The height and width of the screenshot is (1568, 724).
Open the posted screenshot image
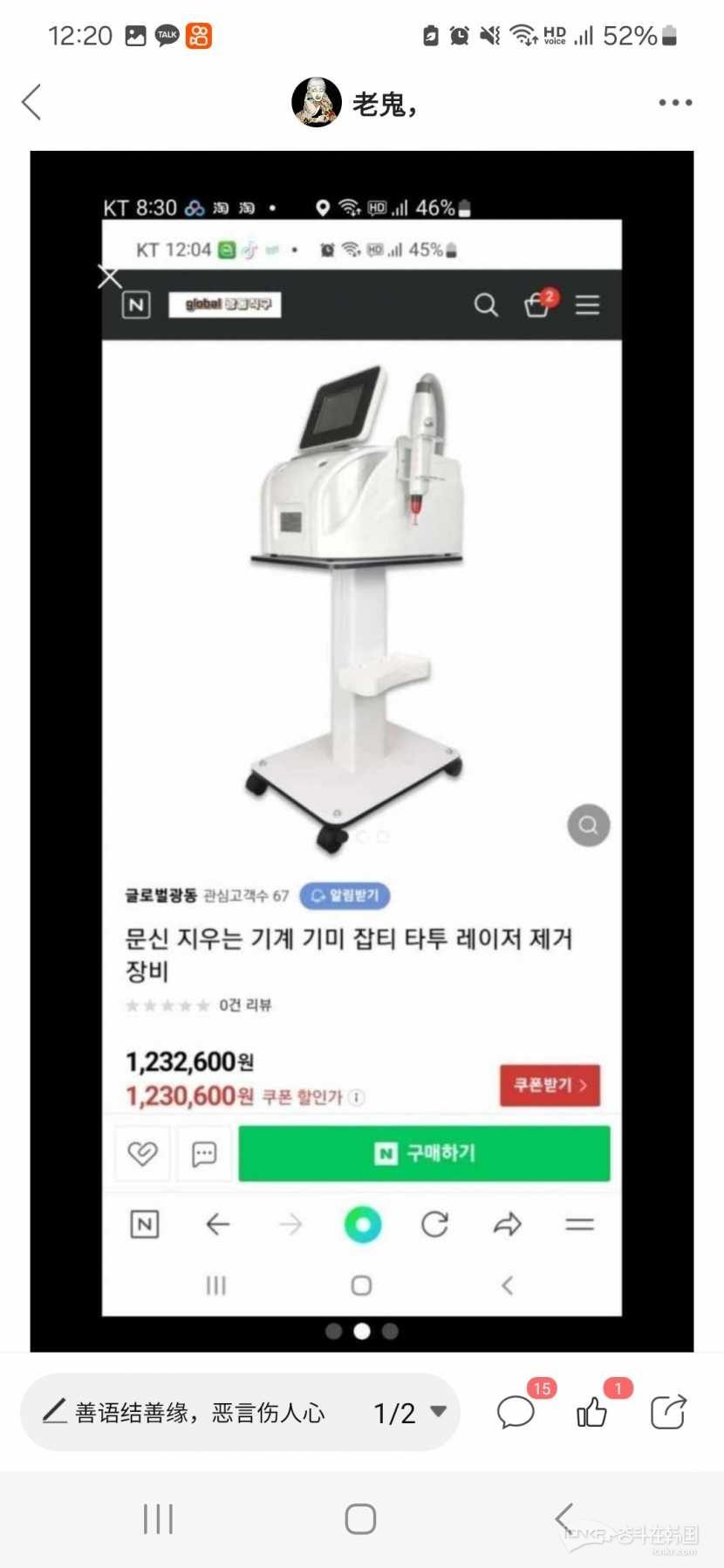coord(361,750)
